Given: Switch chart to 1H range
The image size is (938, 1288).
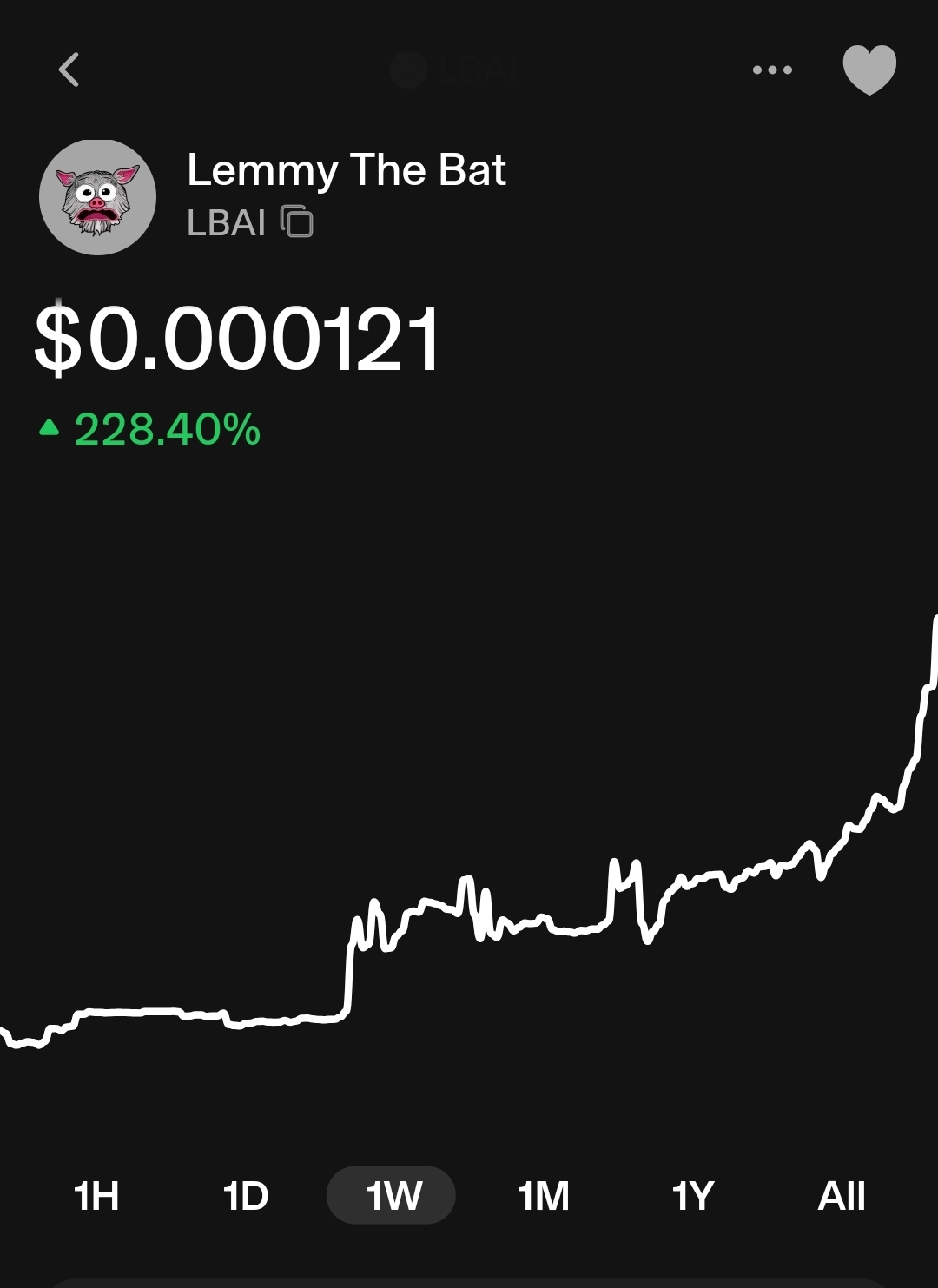Looking at the screenshot, I should (96, 1196).
